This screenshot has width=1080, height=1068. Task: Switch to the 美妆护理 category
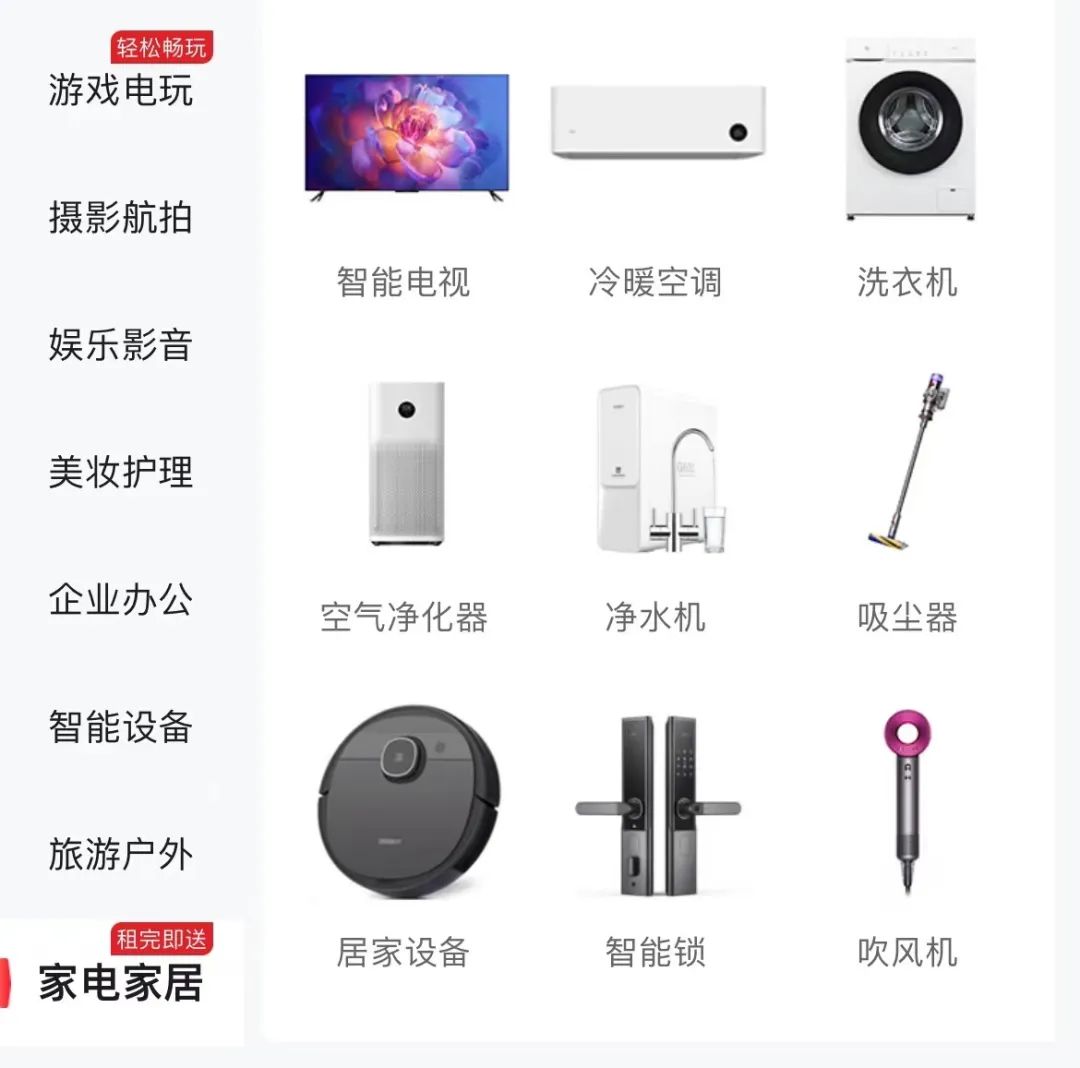pos(120,472)
